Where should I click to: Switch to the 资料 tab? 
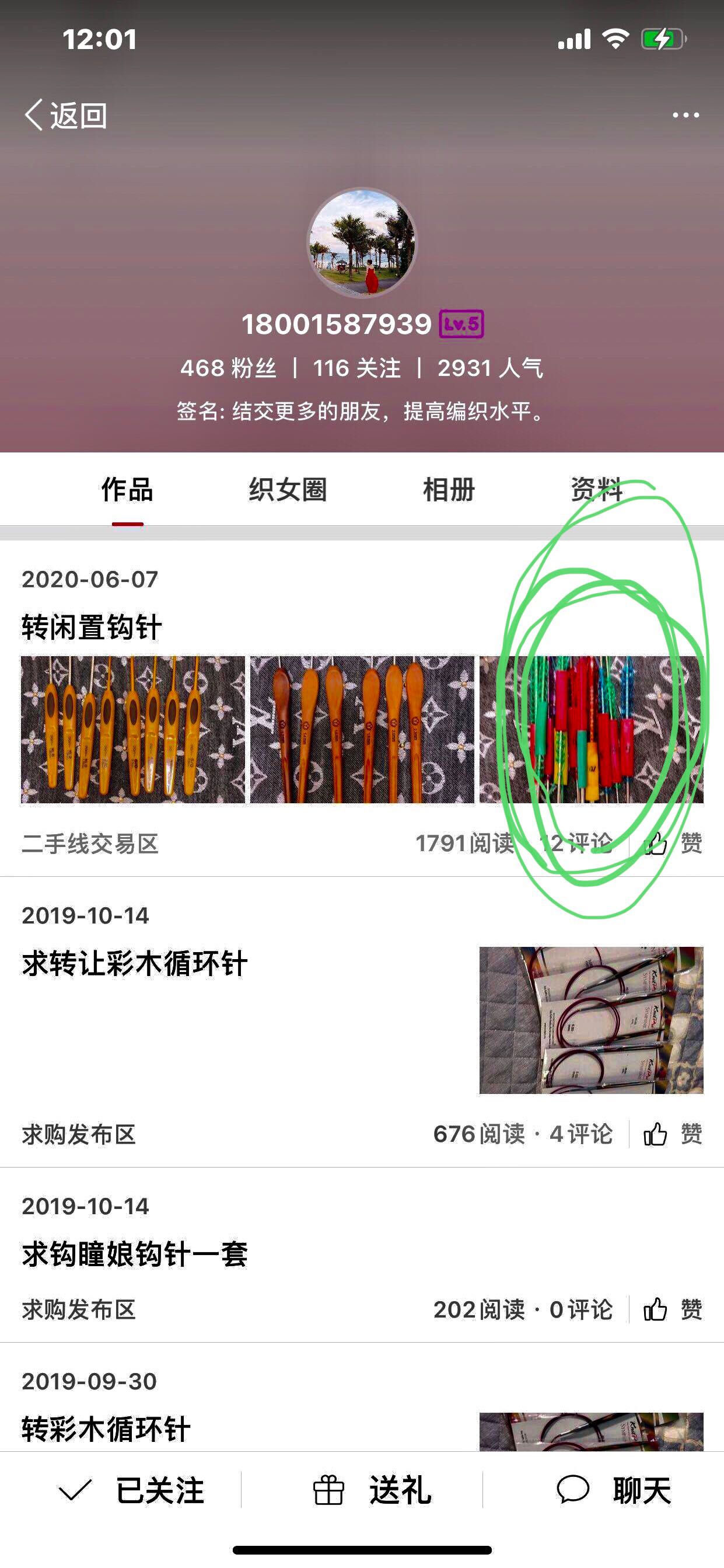coord(596,490)
